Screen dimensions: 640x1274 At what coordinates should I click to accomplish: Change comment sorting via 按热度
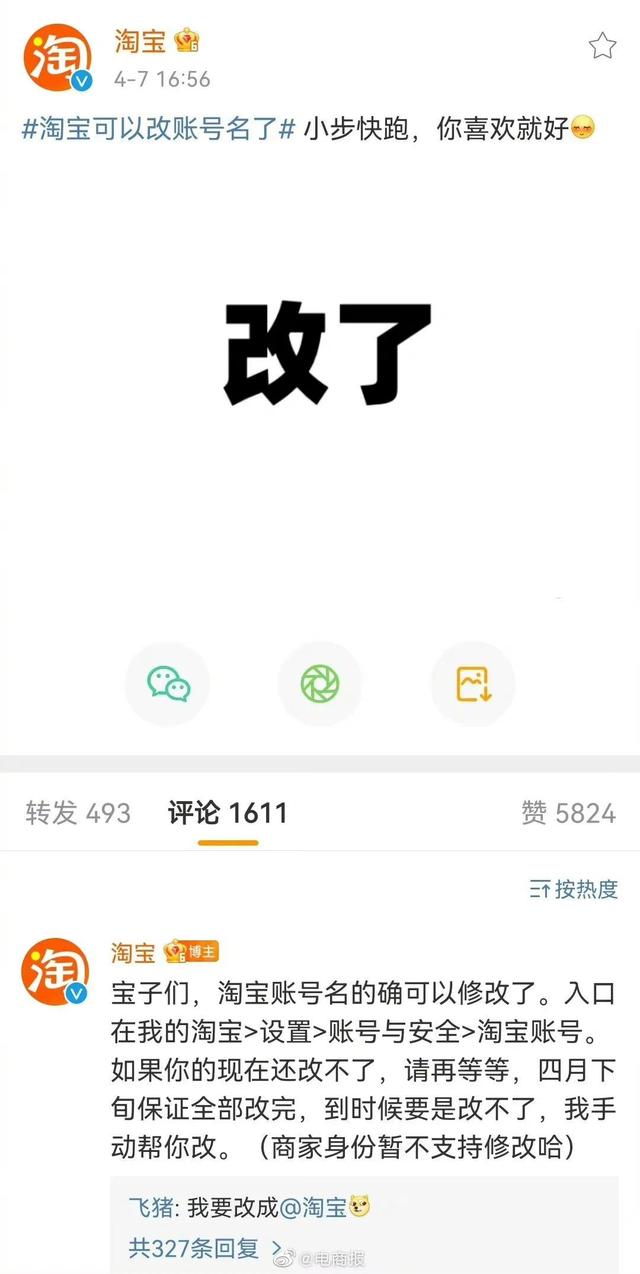pyautogui.click(x=574, y=889)
